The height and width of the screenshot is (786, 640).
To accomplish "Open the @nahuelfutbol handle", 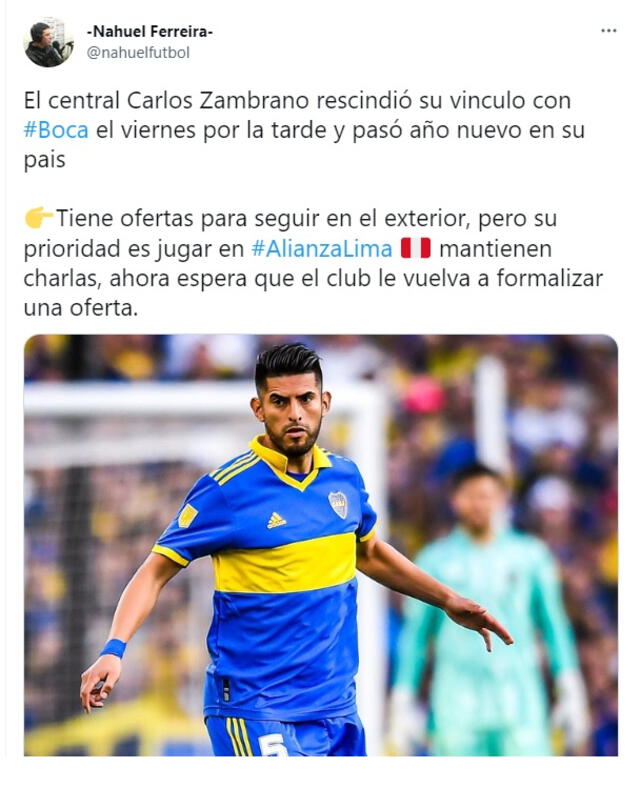I will click(138, 53).
